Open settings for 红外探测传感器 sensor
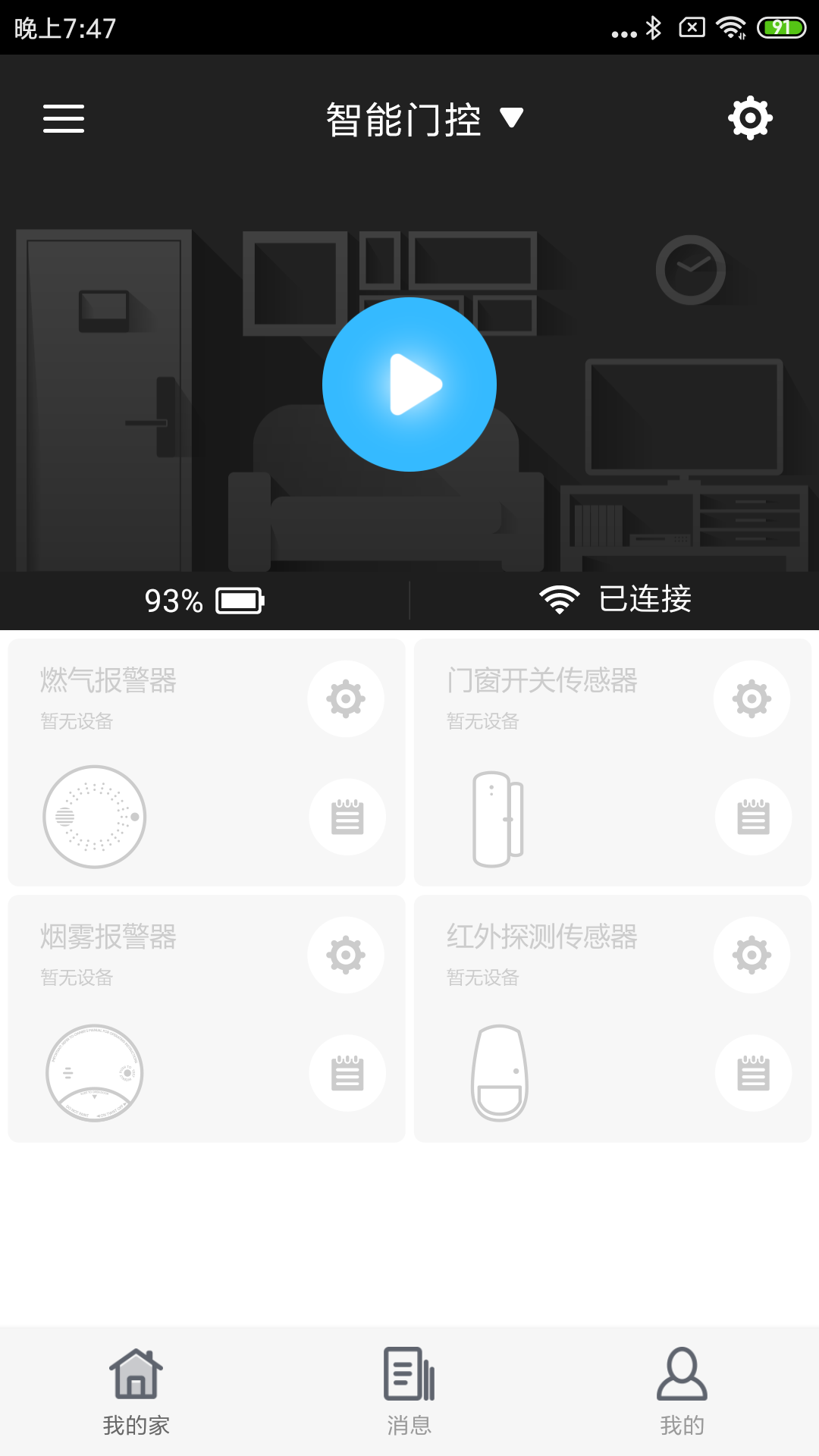Viewport: 819px width, 1456px height. pos(752,954)
